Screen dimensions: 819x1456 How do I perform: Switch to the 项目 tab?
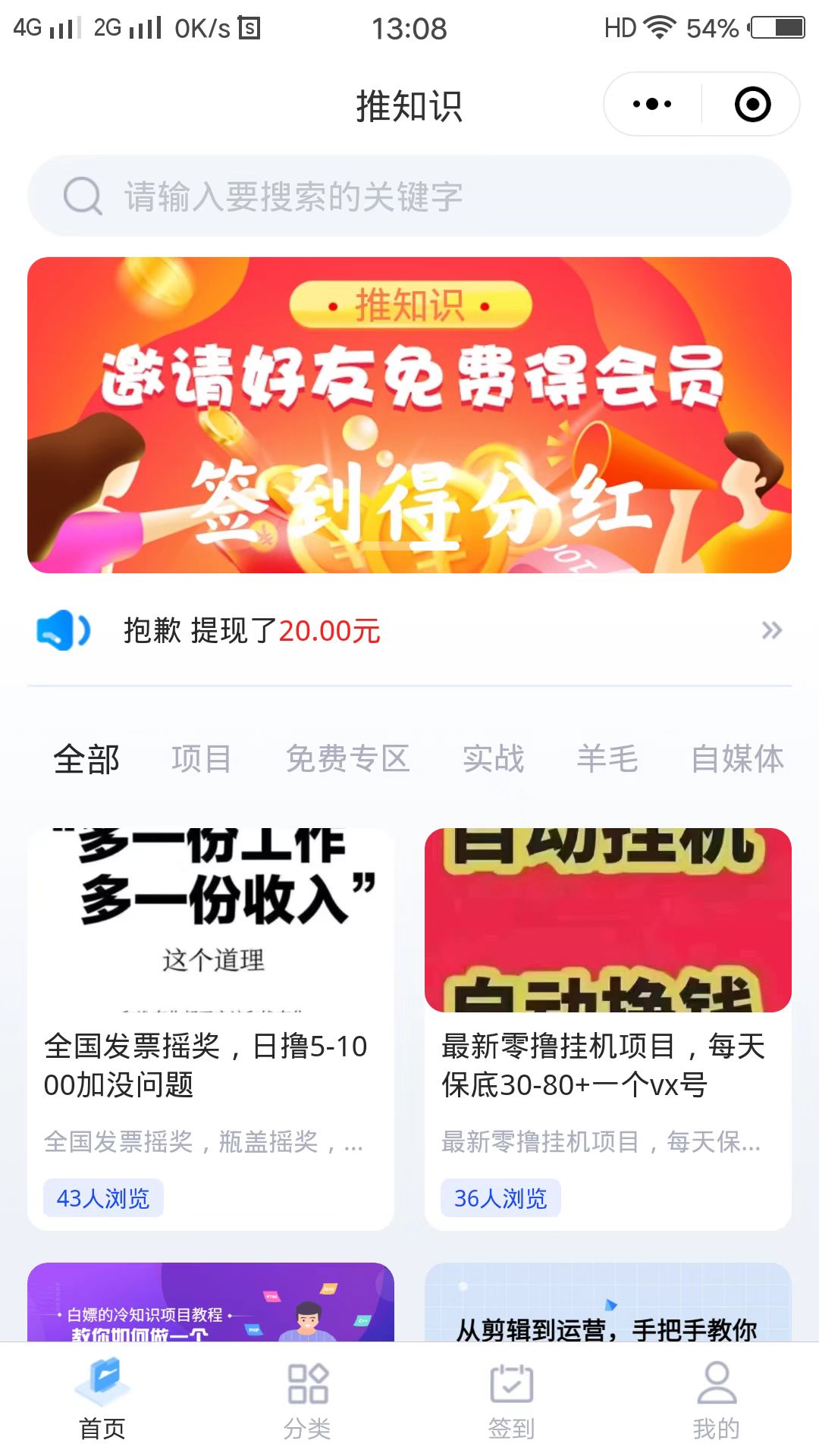(201, 759)
